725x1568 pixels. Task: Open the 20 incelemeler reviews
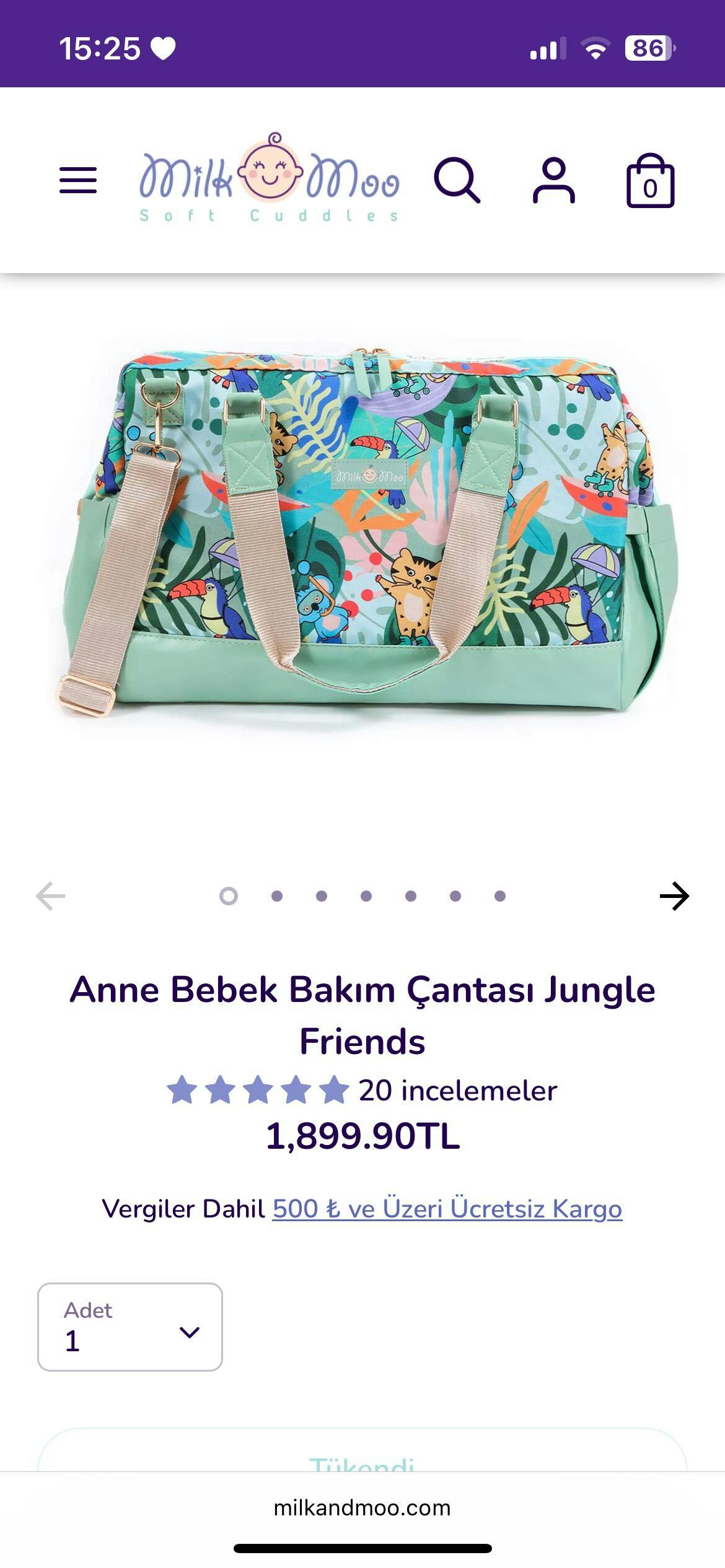pos(457,1091)
